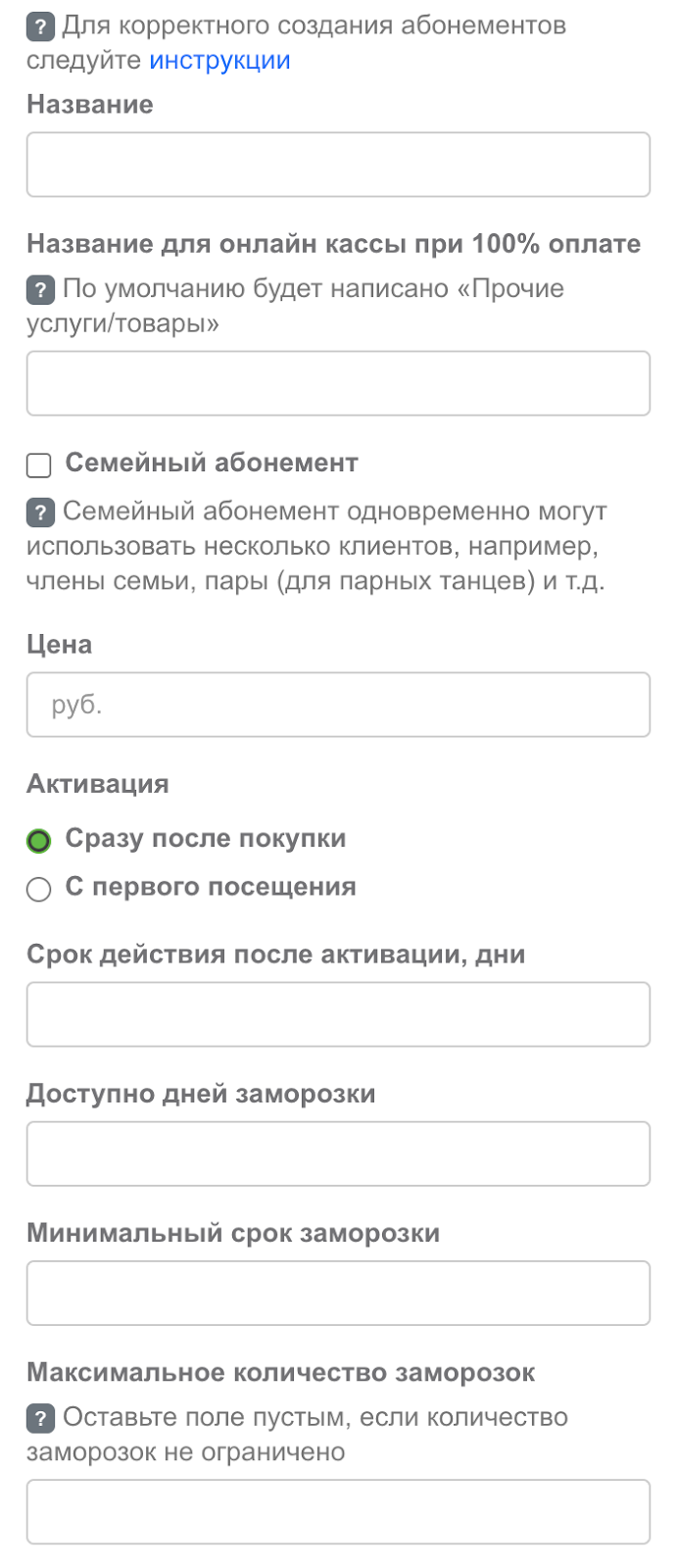Tap the Доступно дней заморозки field
677x1568 pixels.
(x=338, y=1153)
